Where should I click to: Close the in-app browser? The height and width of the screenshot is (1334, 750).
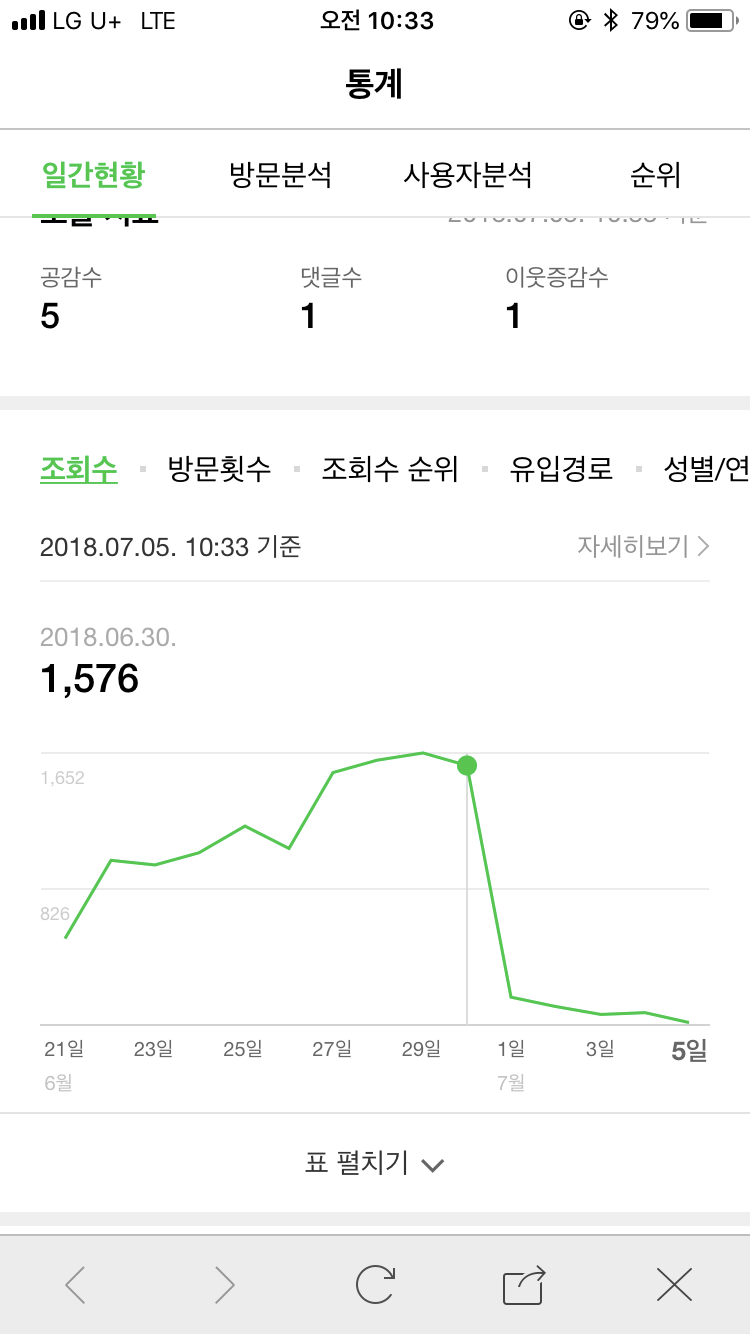[x=674, y=1284]
